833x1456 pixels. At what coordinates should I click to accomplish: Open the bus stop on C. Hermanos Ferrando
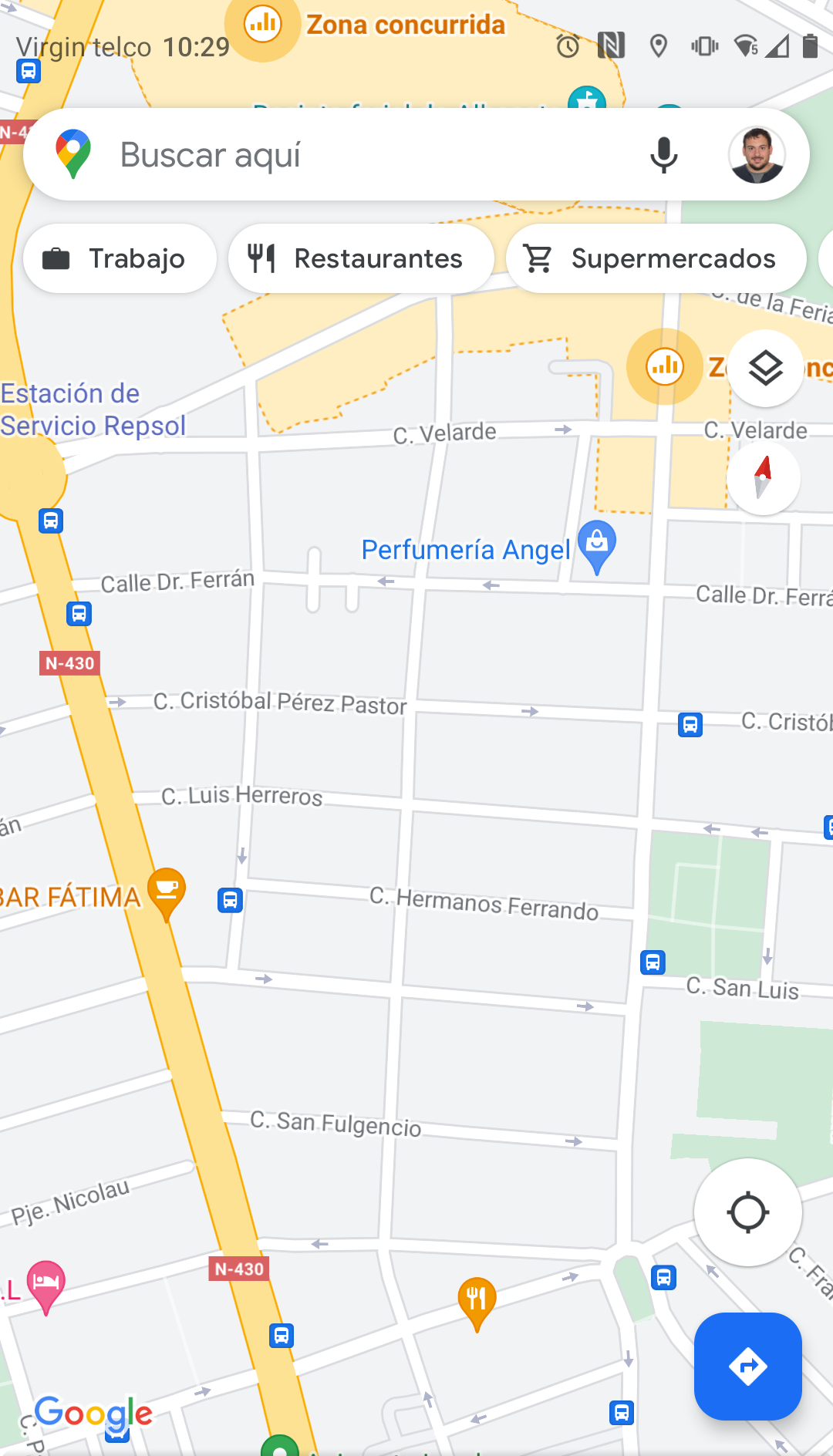pyautogui.click(x=230, y=900)
